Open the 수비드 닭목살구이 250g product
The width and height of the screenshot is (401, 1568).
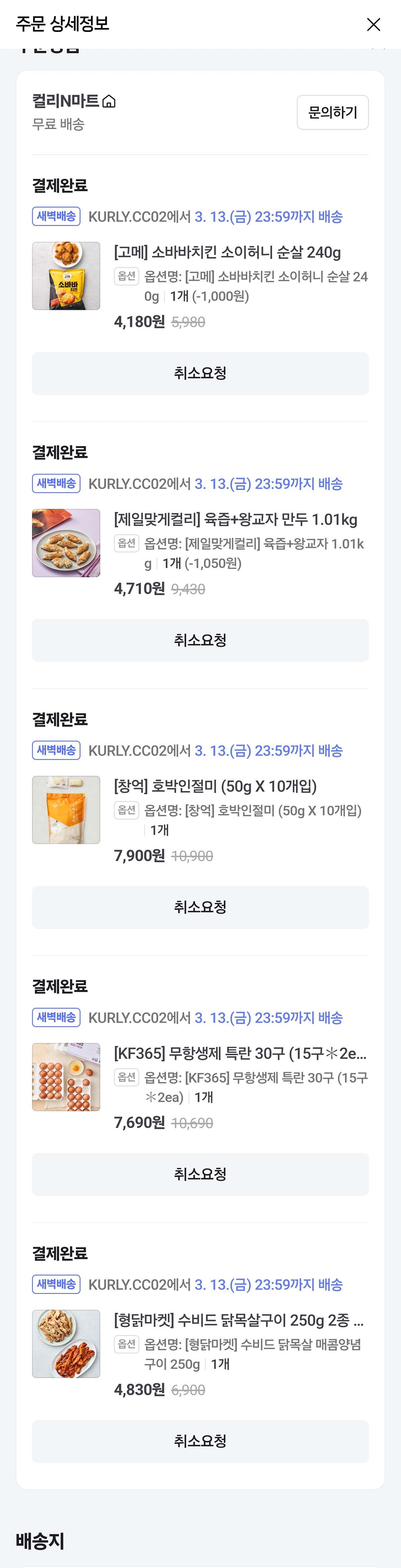coord(239,1320)
